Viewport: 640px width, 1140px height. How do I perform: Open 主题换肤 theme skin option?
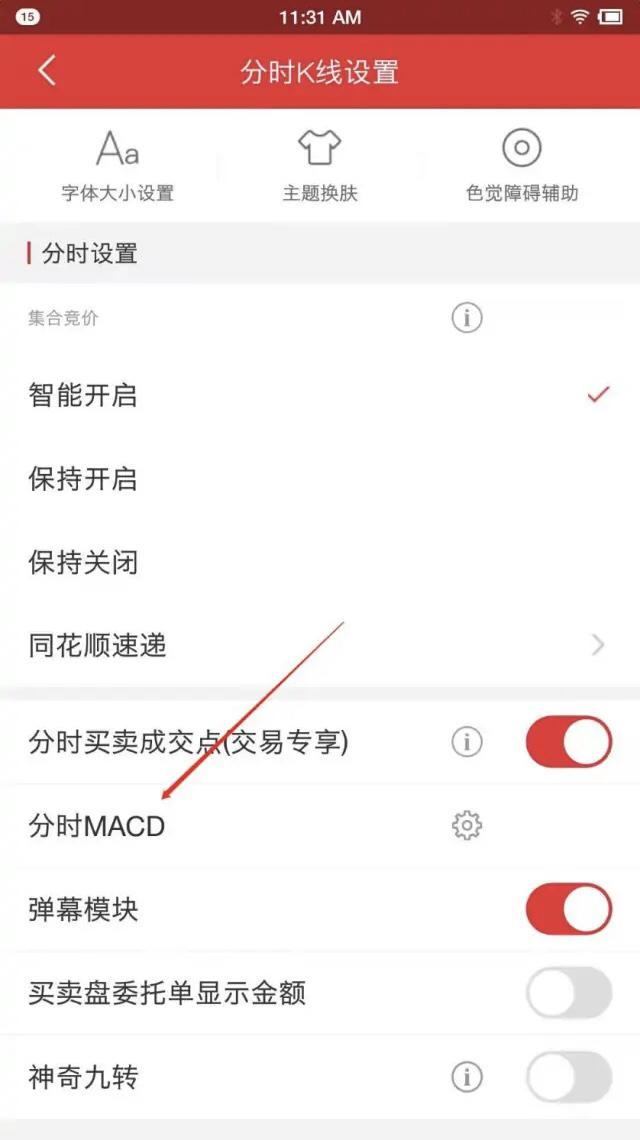pyautogui.click(x=320, y=165)
